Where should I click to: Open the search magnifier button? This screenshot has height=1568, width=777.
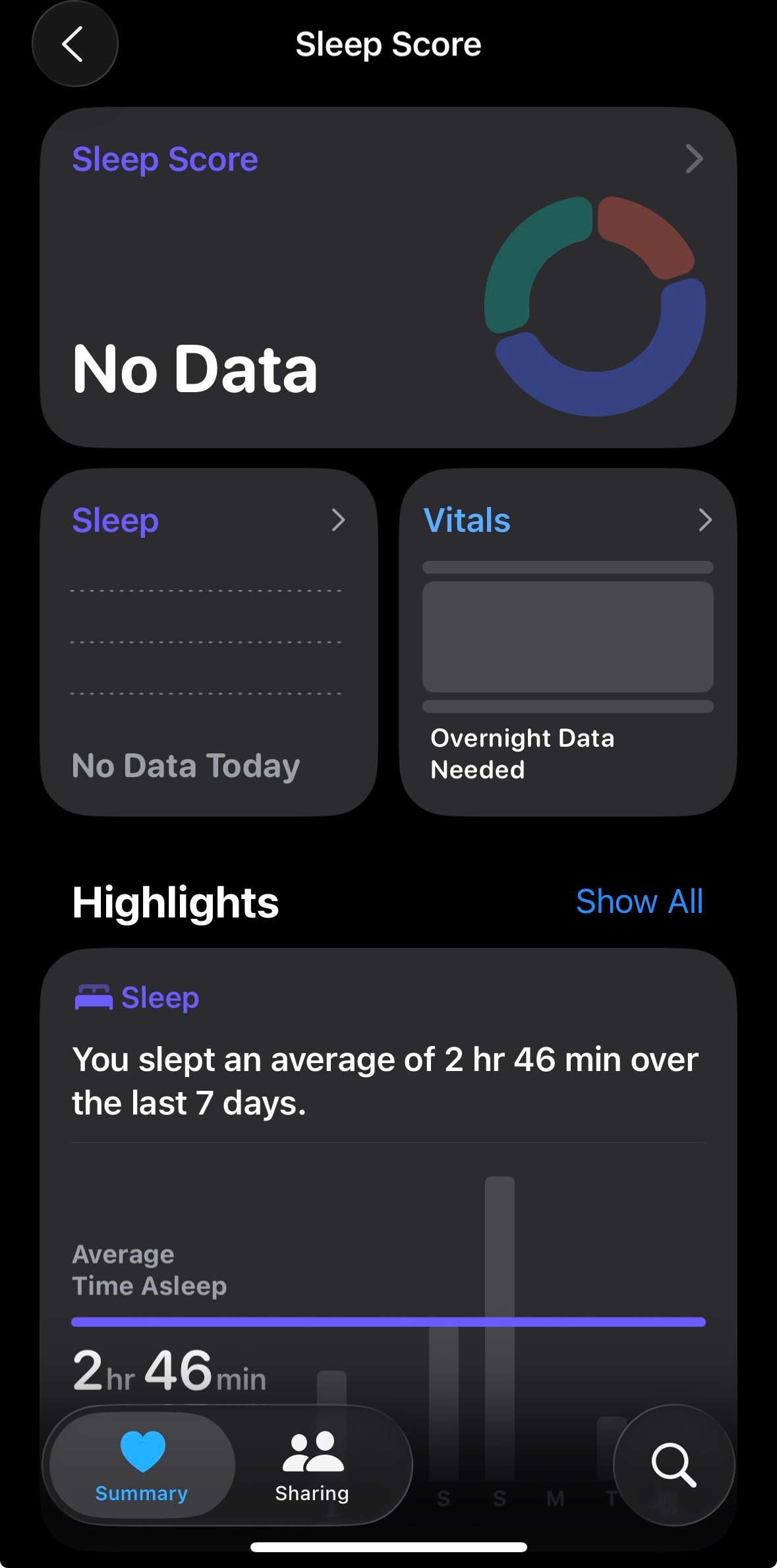(x=674, y=1465)
